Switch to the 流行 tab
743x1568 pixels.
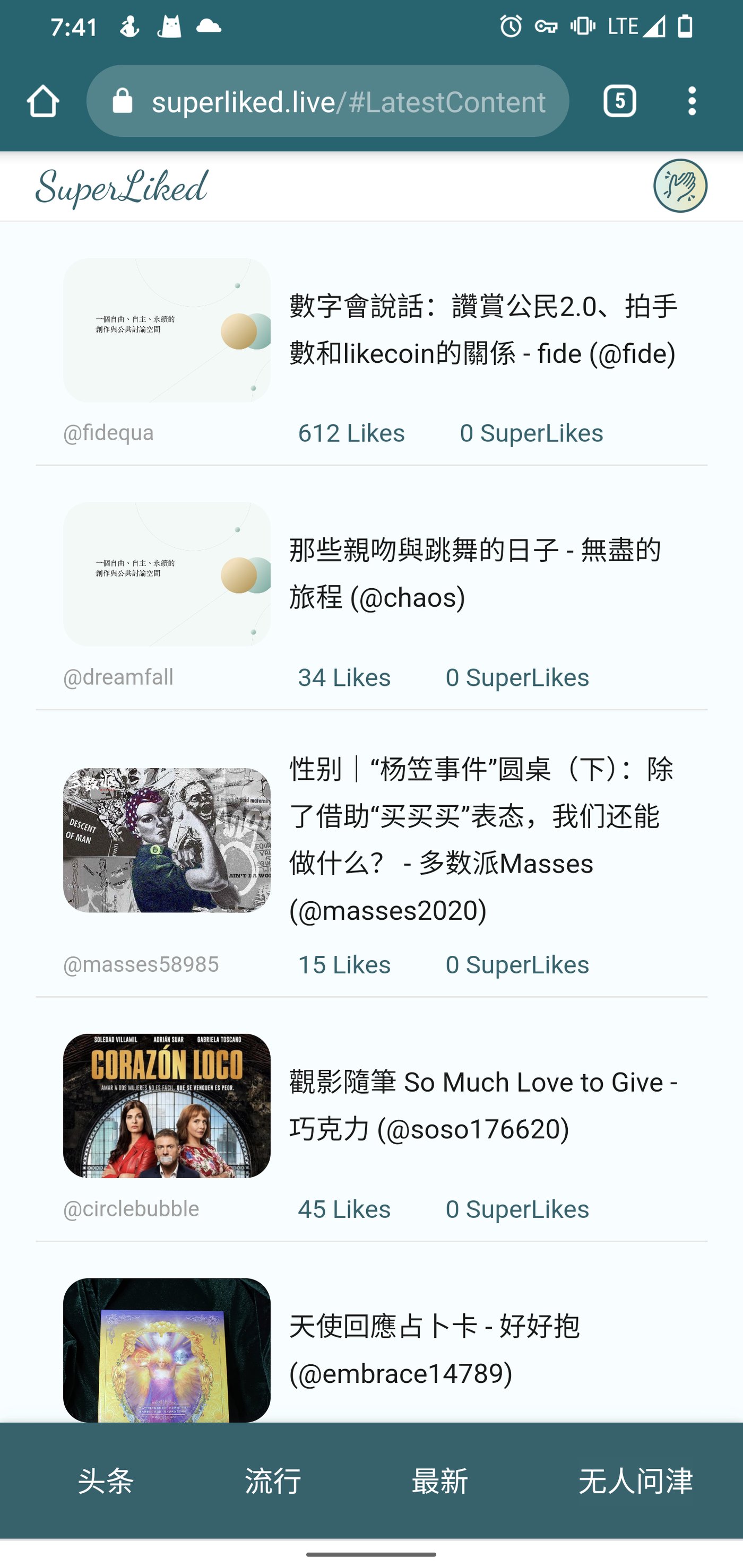[x=273, y=1480]
